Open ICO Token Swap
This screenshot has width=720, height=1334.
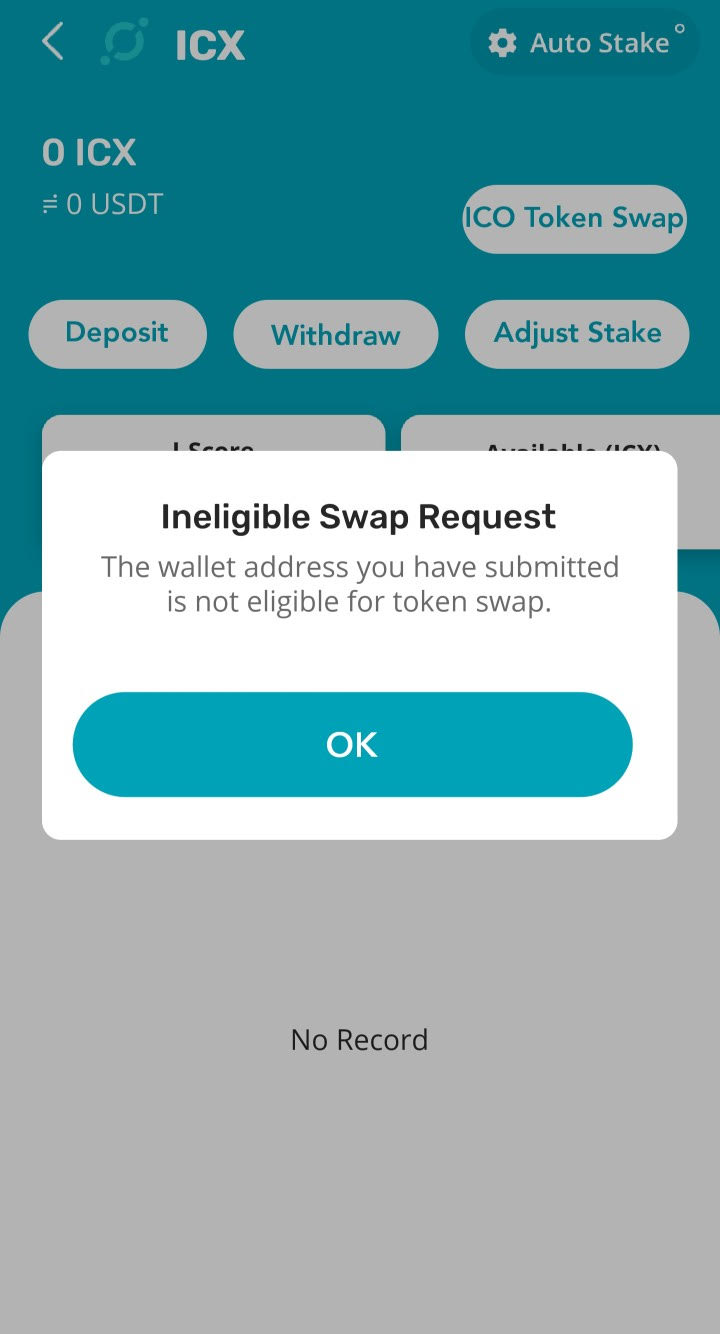pos(574,218)
